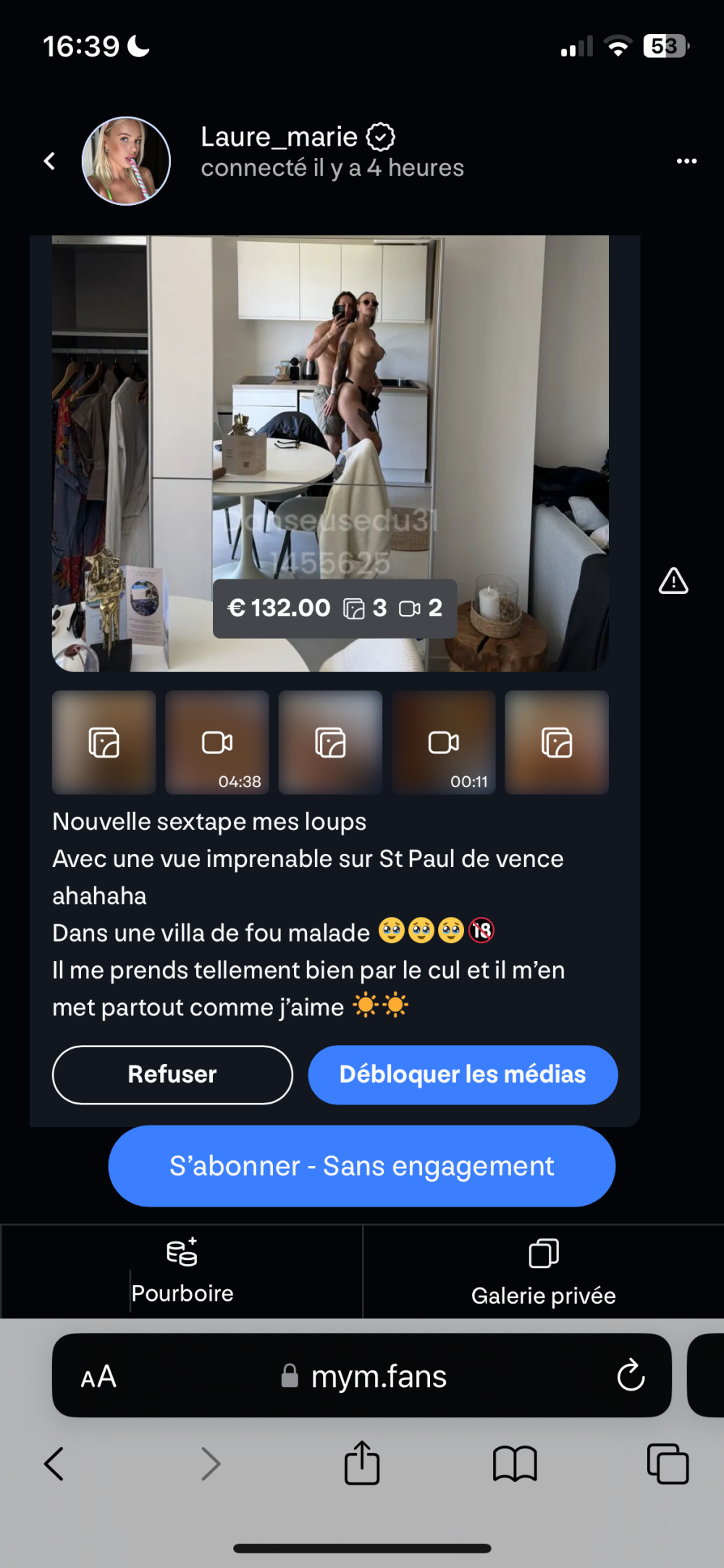Subscribe with S'abonner - Sans engagement

point(362,1166)
